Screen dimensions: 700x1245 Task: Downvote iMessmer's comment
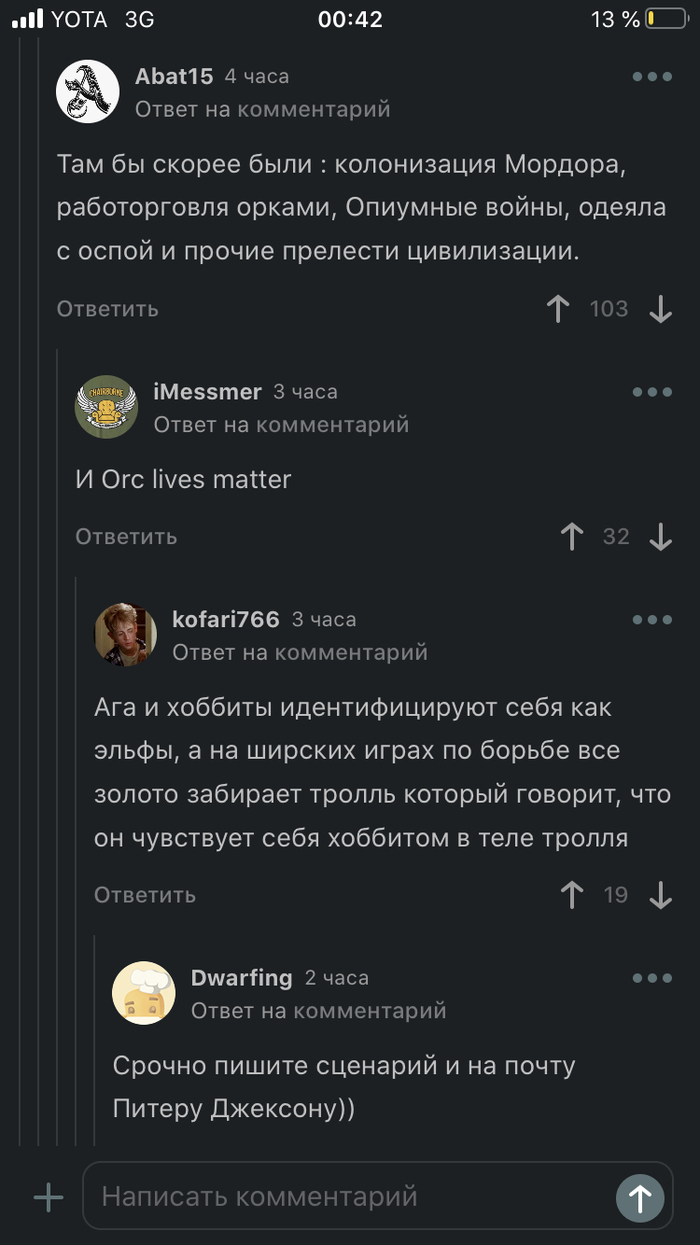(x=660, y=537)
